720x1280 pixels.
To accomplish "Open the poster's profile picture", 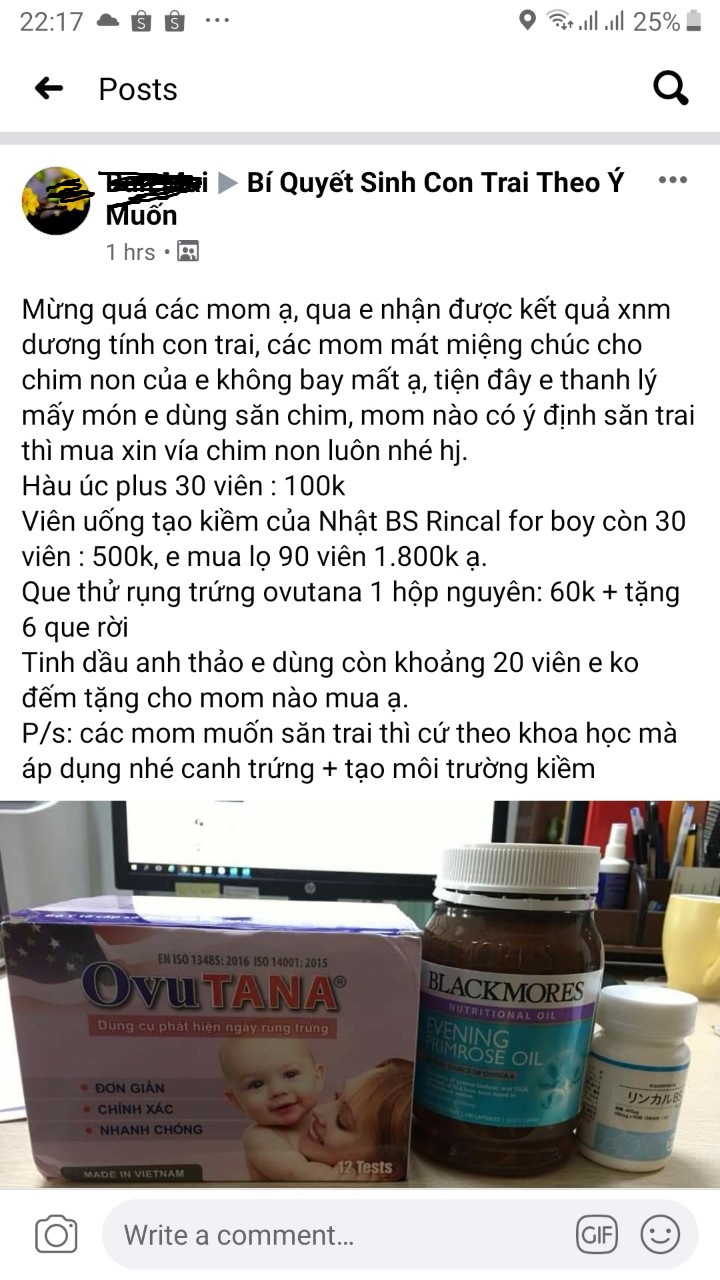I will pos(56,200).
